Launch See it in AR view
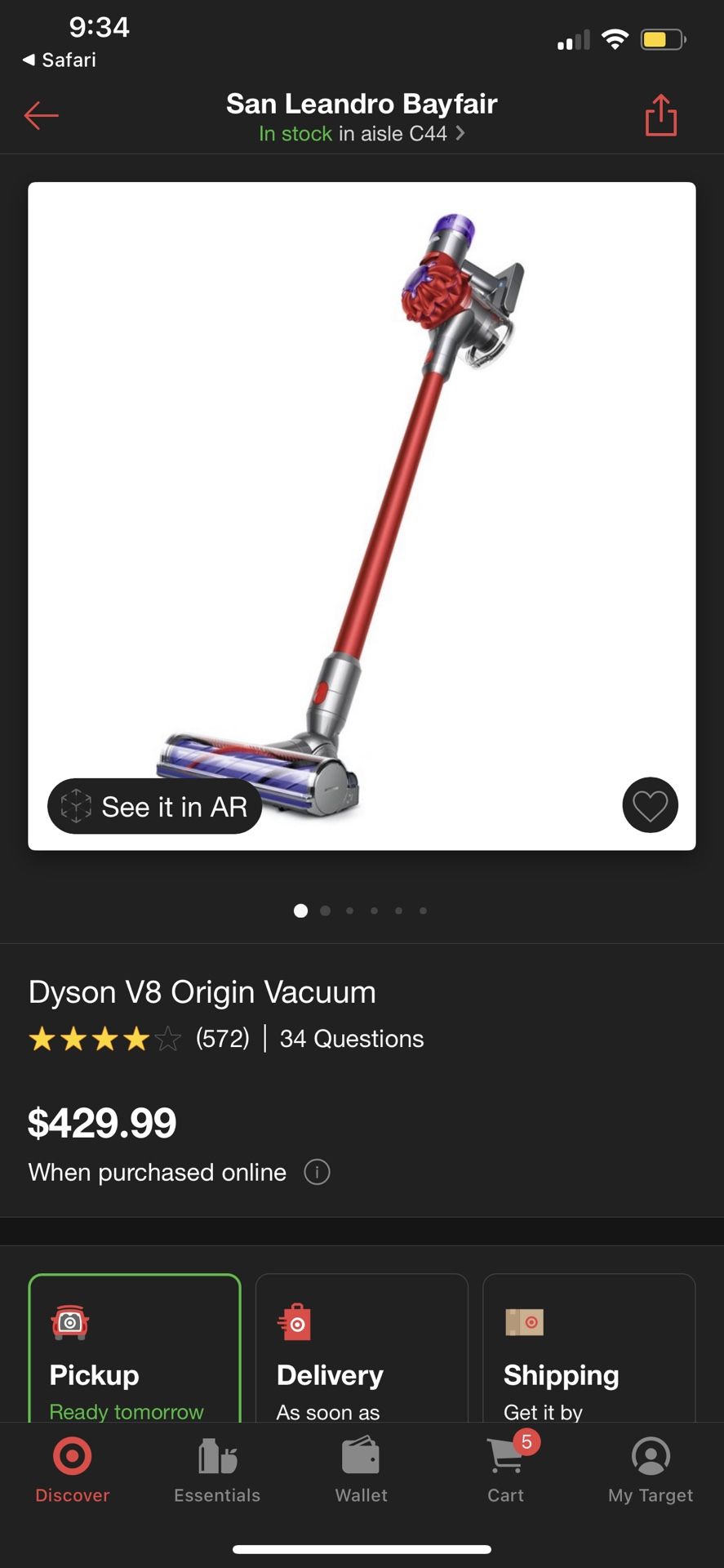The width and height of the screenshot is (724, 1568). tap(154, 806)
